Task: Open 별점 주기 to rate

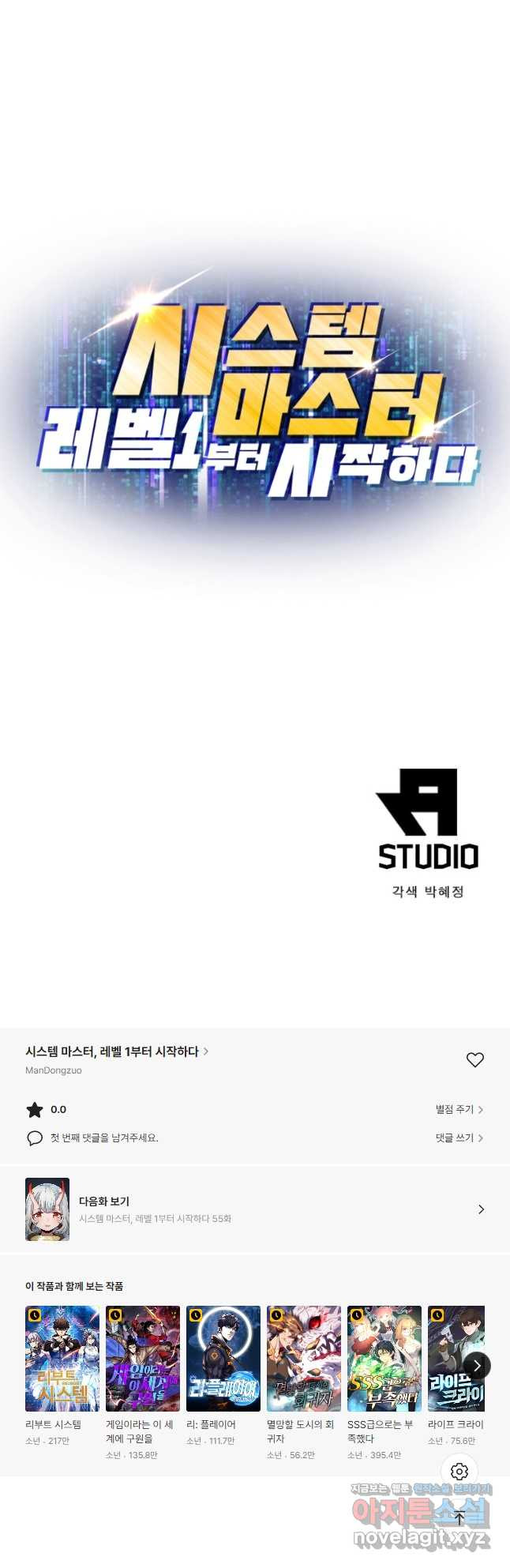Action: point(459,1109)
